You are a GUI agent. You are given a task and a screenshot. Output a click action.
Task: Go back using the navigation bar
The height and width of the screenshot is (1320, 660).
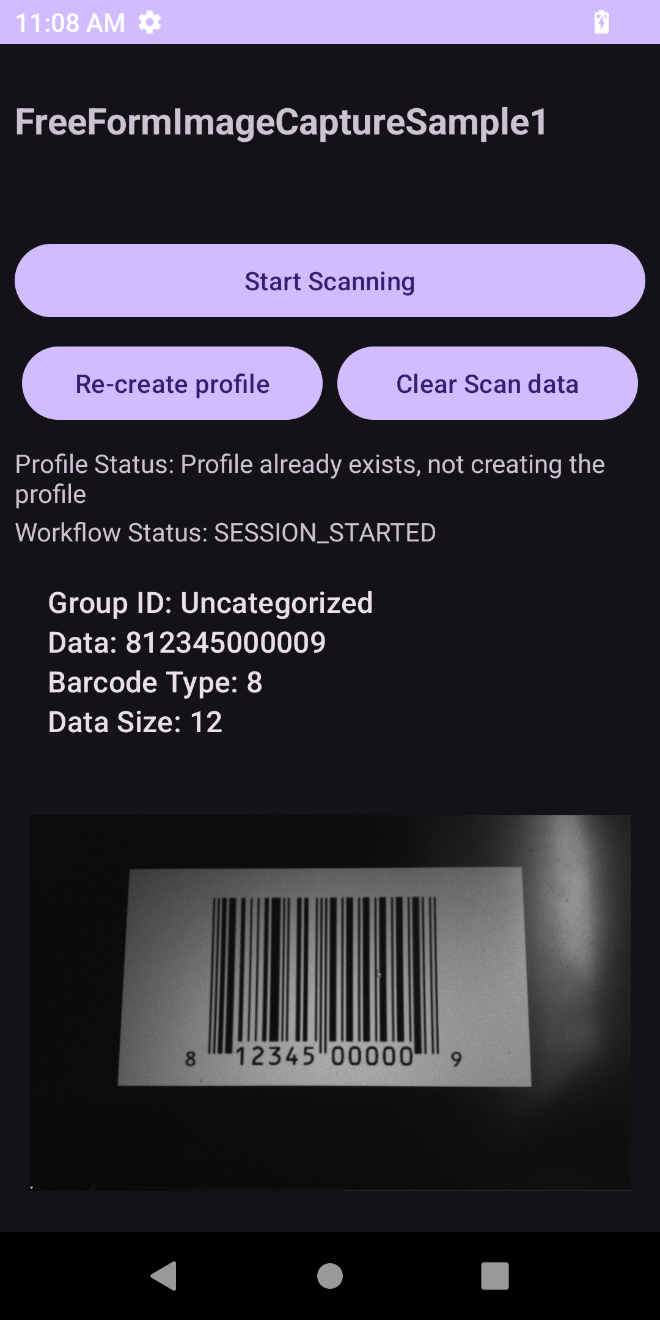[x=164, y=1275]
